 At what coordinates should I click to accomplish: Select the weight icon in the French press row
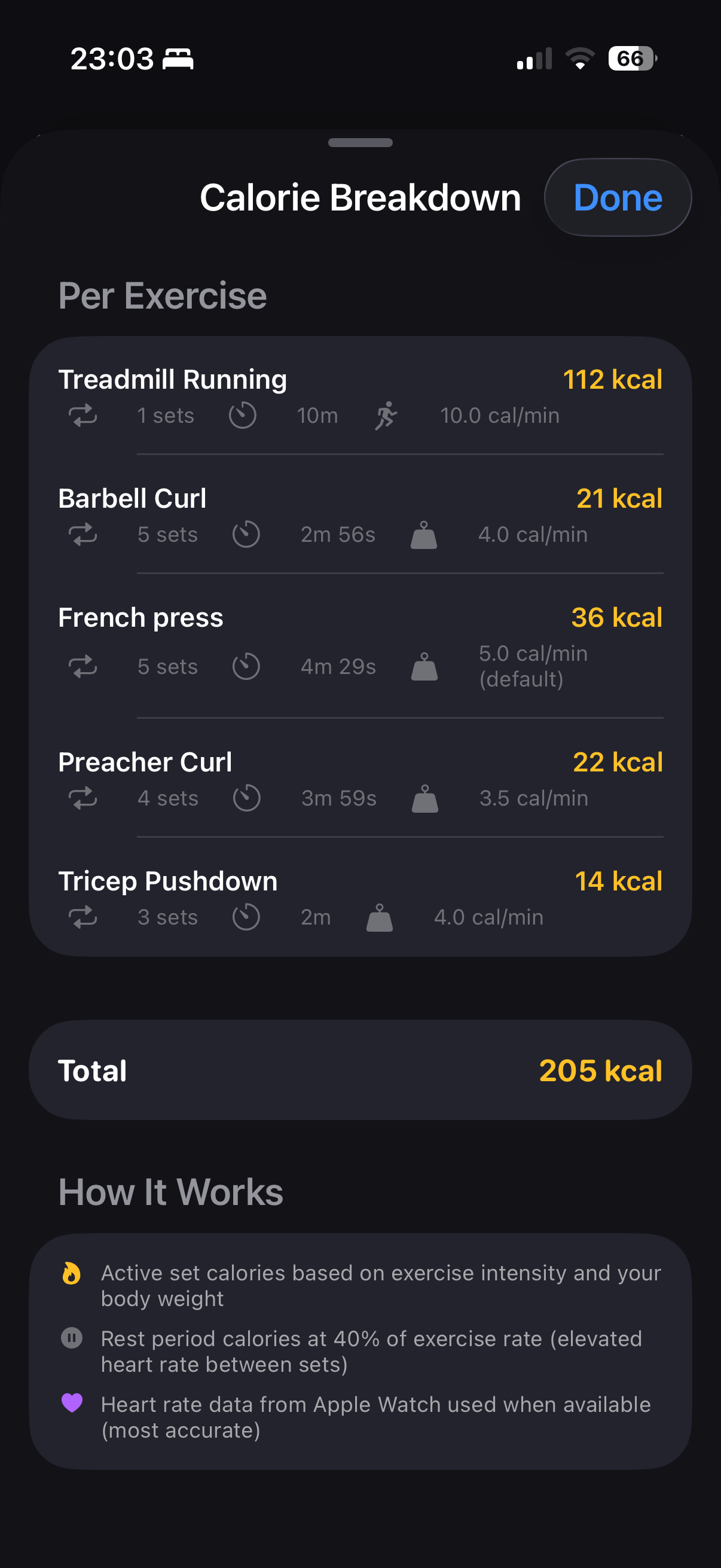pyautogui.click(x=425, y=667)
